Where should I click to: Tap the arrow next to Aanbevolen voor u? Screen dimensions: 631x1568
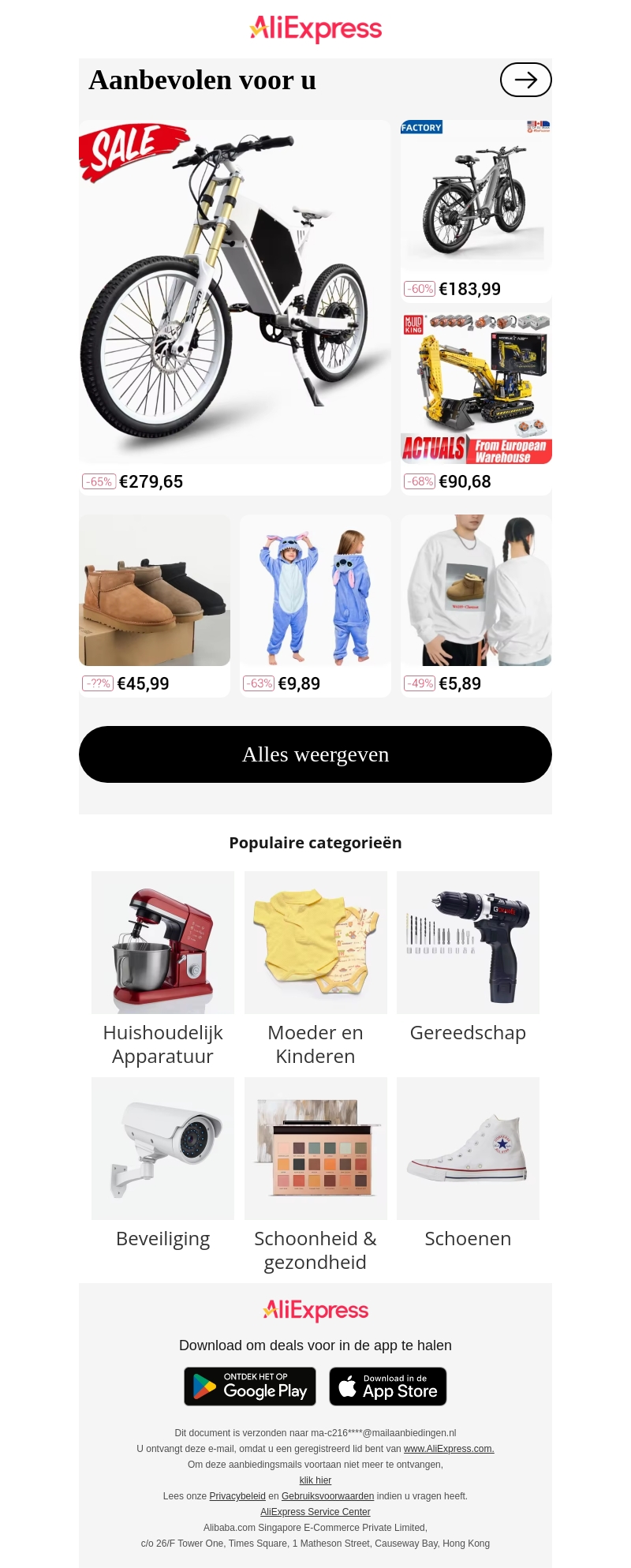point(525,80)
